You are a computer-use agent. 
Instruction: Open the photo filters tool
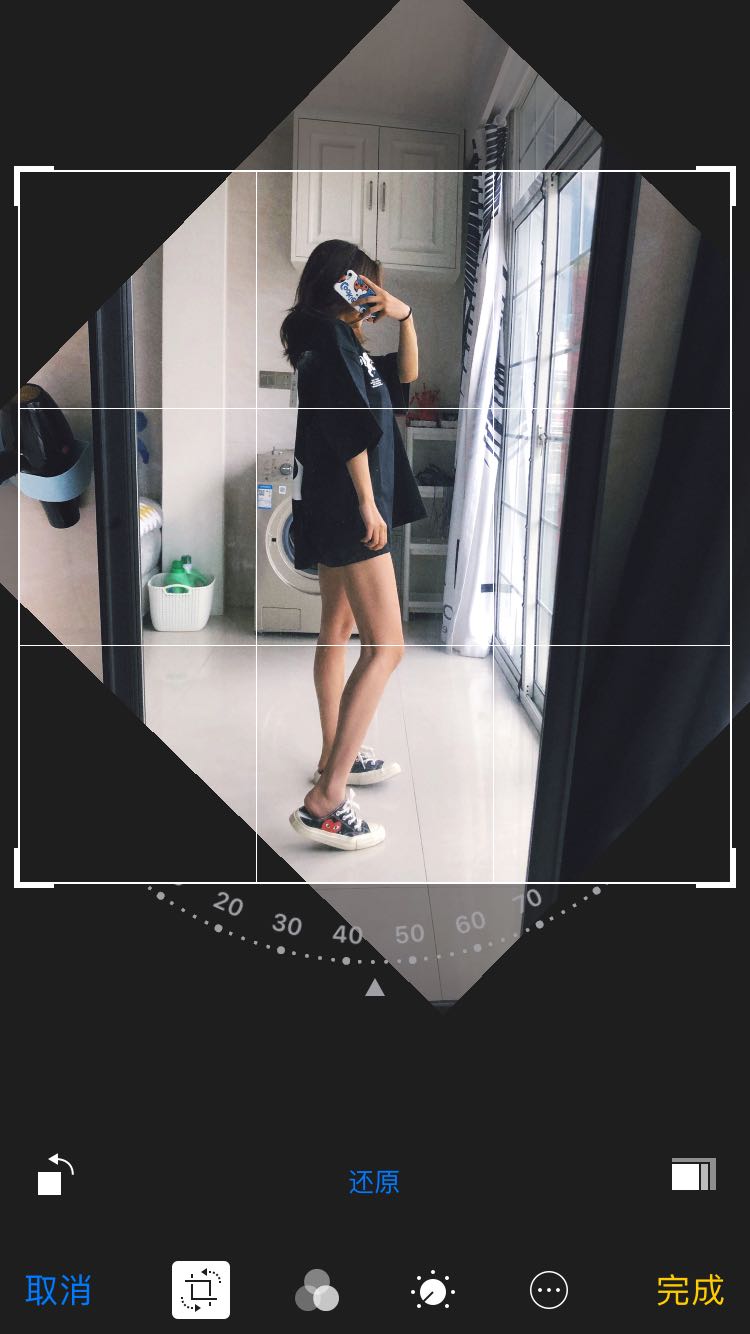[x=317, y=1290]
